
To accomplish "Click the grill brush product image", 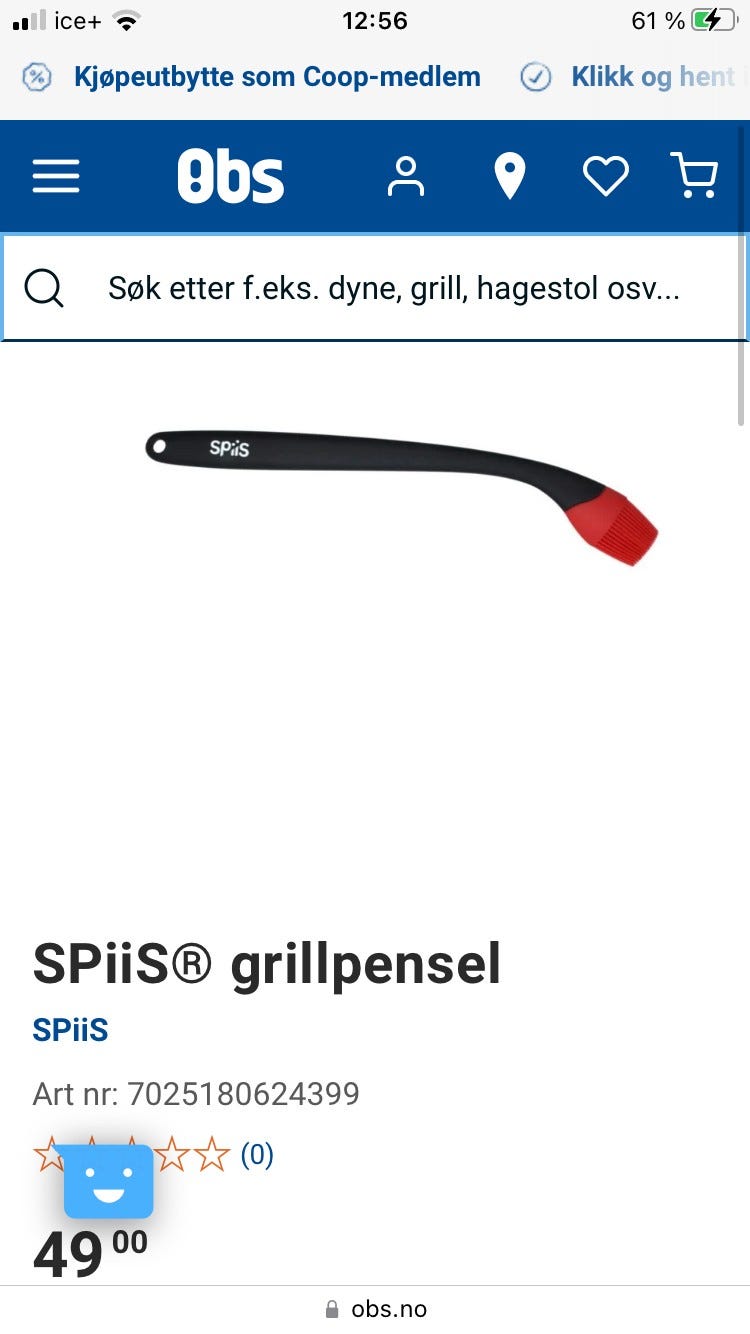I will click(400, 490).
